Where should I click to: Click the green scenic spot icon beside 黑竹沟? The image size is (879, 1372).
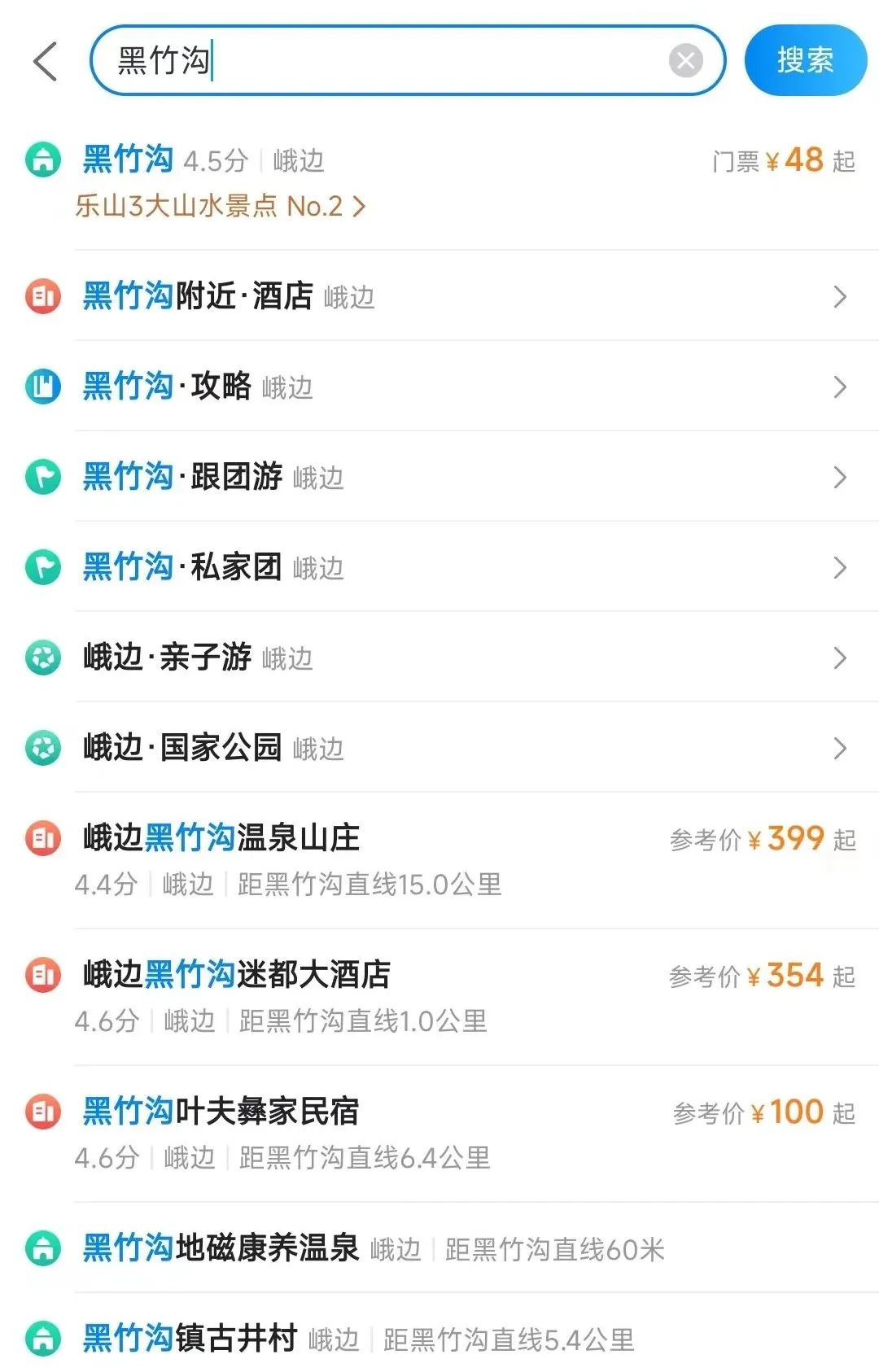click(x=42, y=160)
